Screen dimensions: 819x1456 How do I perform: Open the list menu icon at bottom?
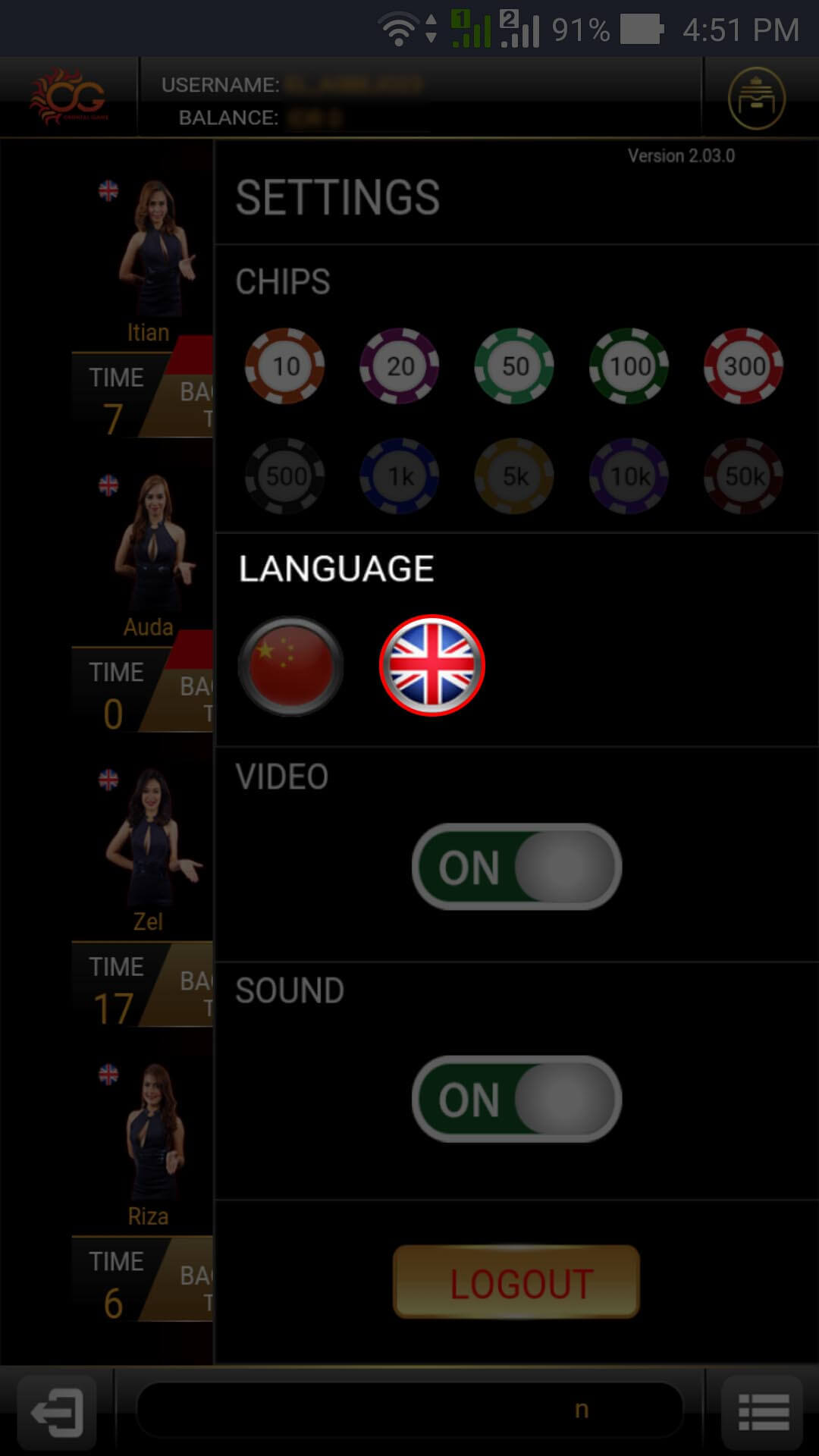tap(762, 1411)
